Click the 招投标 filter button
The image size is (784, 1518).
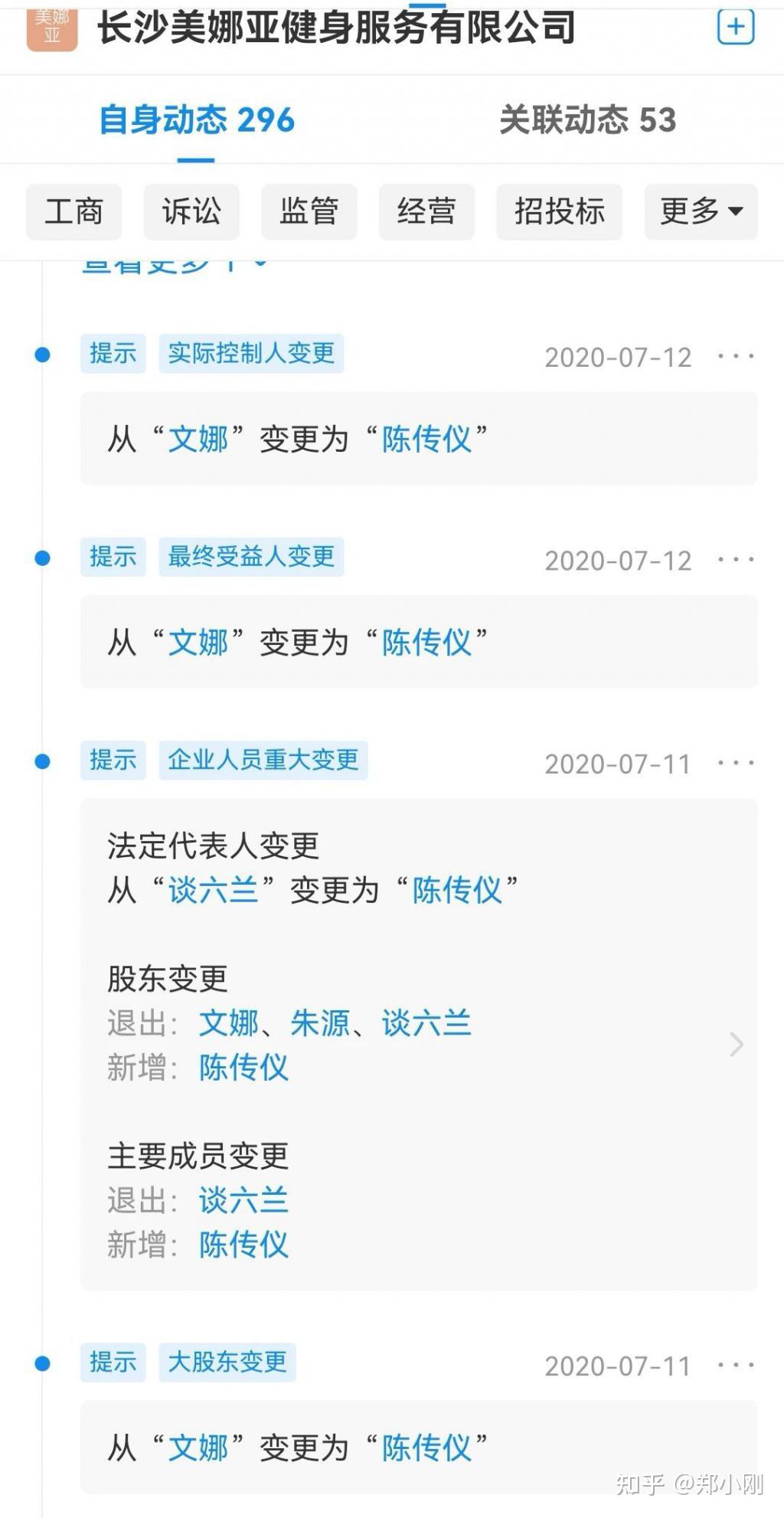coord(558,212)
